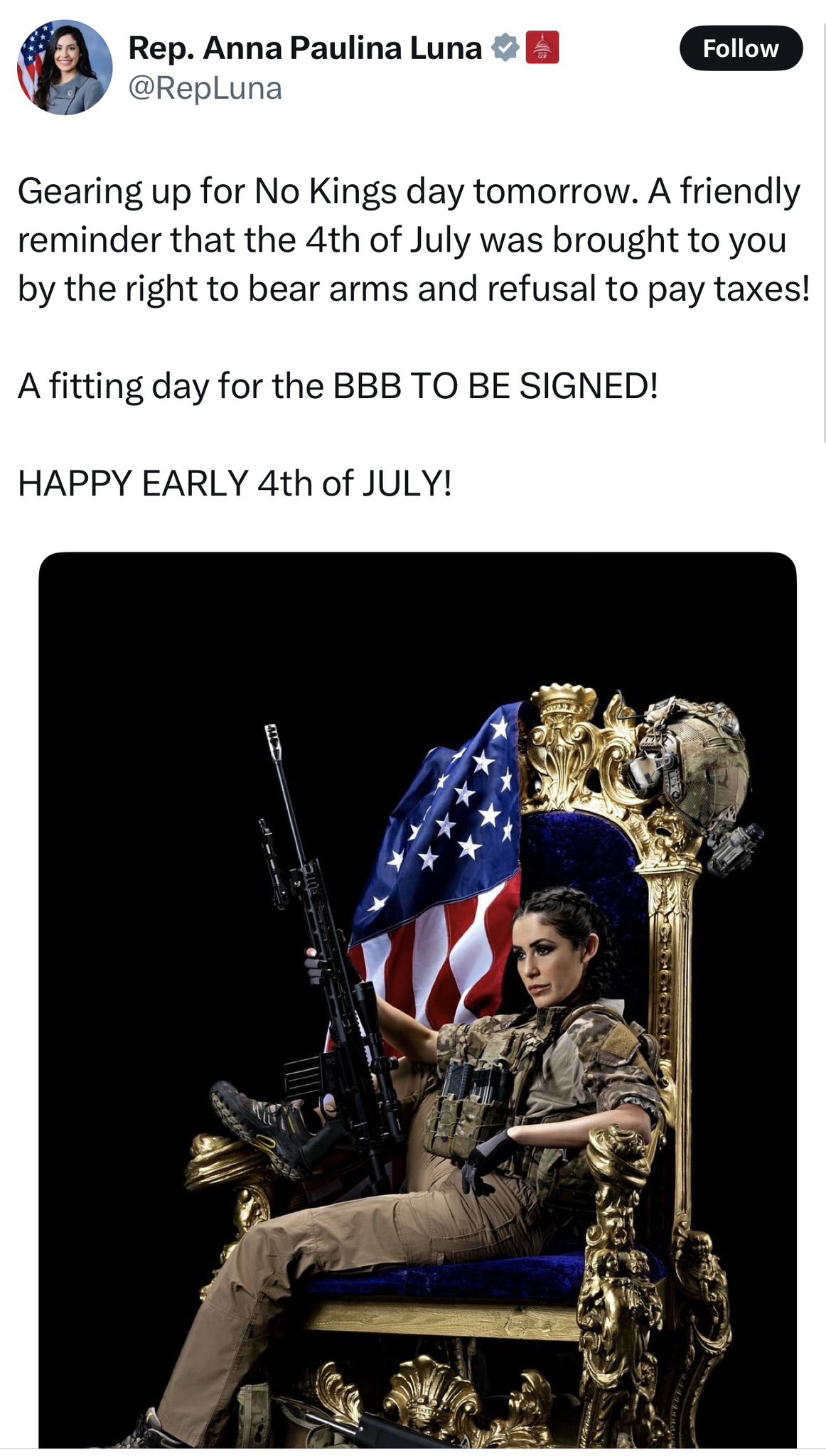Image resolution: width=826 pixels, height=1456 pixels.
Task: Tap the @RepLuna handle
Action: 205,88
